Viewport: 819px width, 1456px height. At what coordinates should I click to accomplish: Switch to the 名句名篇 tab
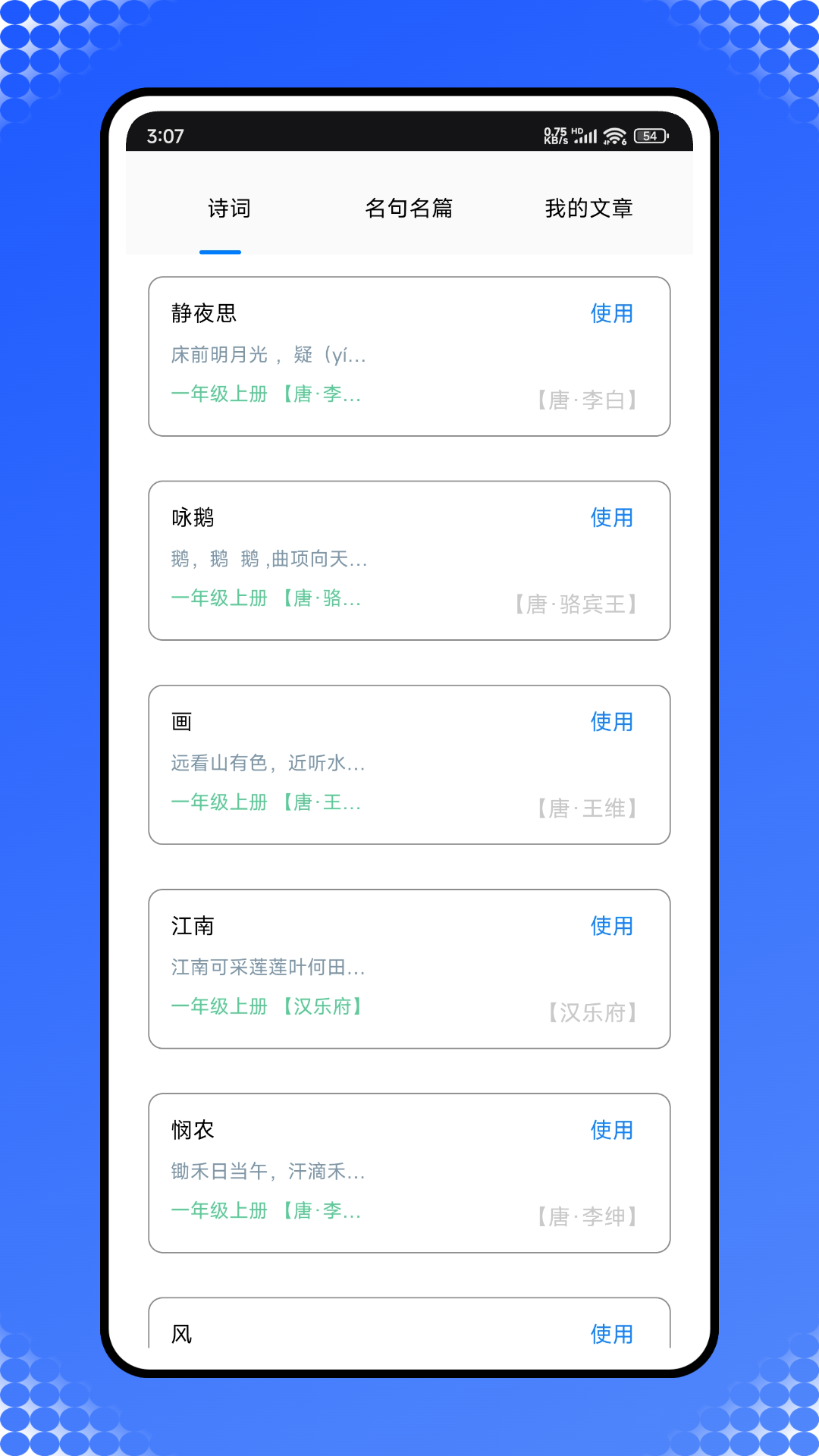click(x=409, y=209)
